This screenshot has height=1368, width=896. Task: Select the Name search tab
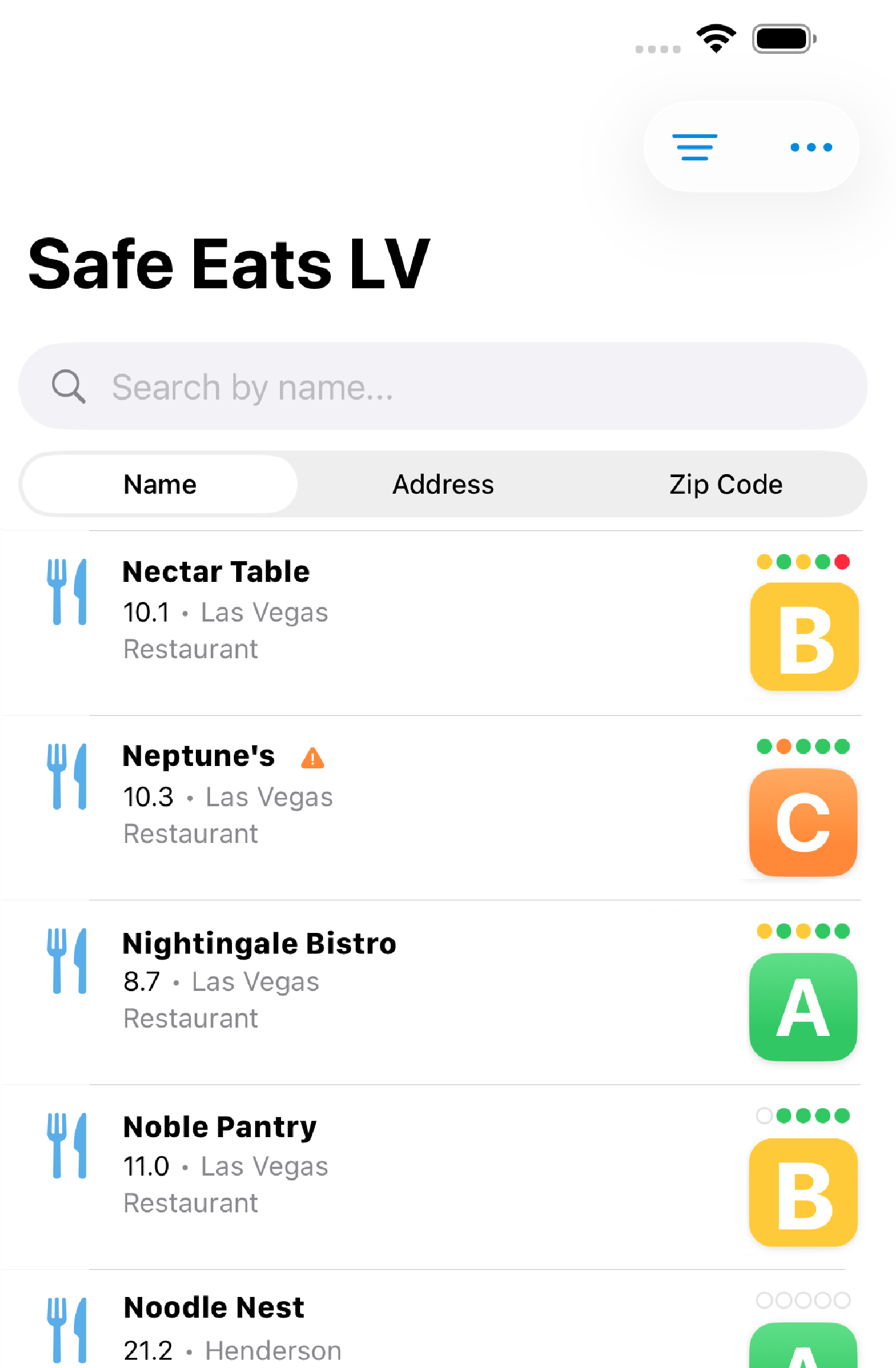159,484
